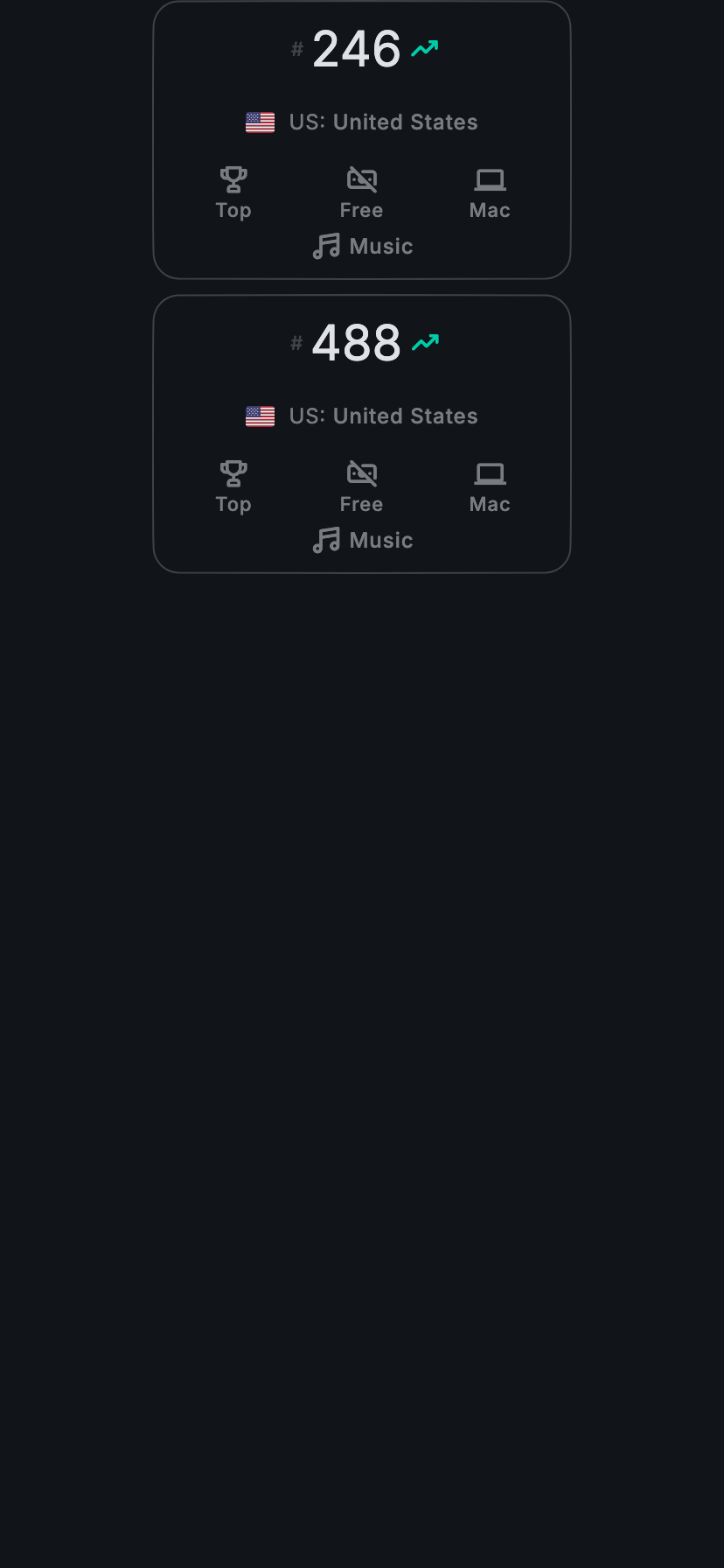Click the Mac laptop icon in the #488 card
Image resolution: width=724 pixels, height=1568 pixels.
(x=489, y=472)
